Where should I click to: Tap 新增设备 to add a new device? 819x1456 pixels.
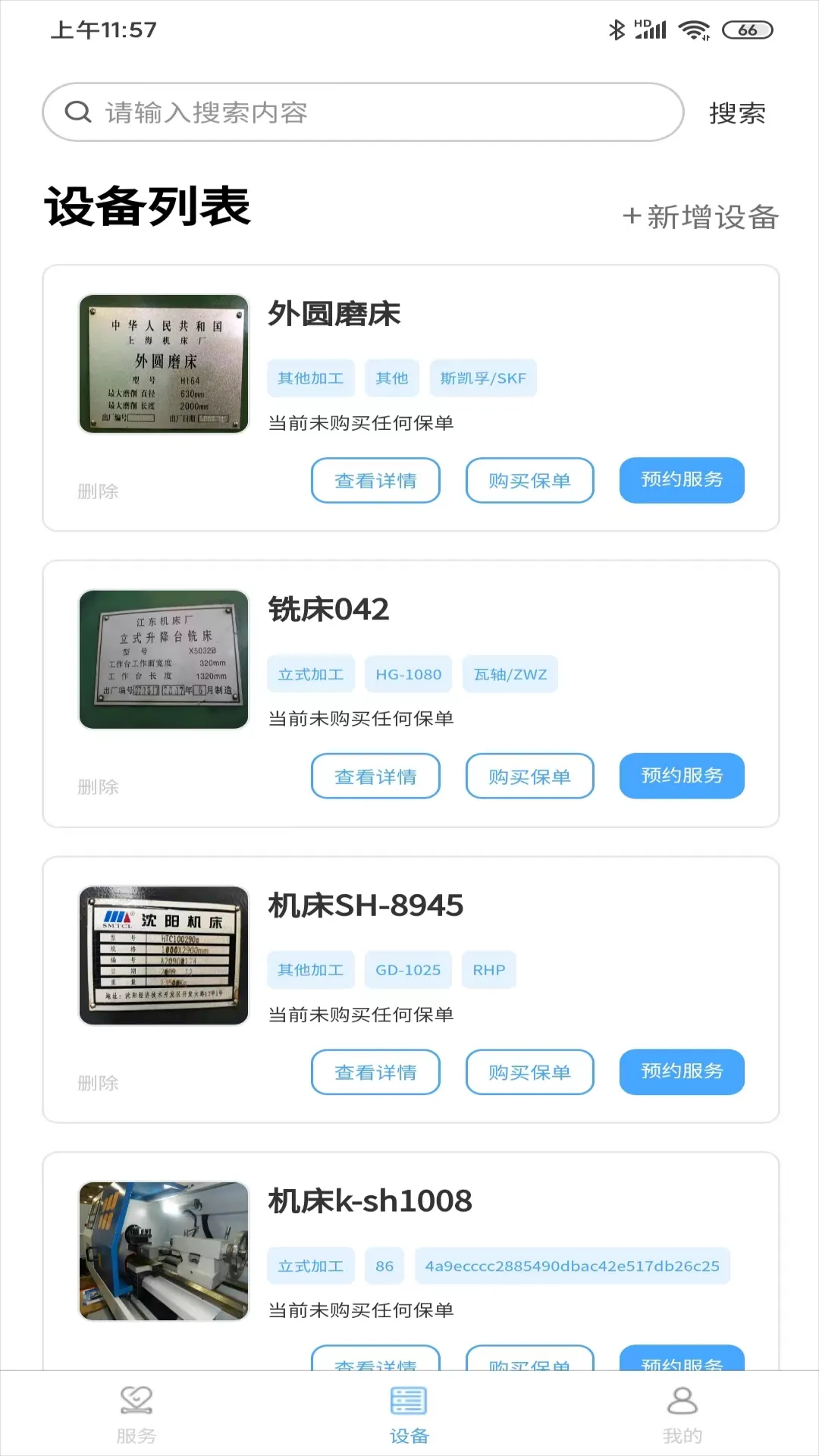pos(701,218)
